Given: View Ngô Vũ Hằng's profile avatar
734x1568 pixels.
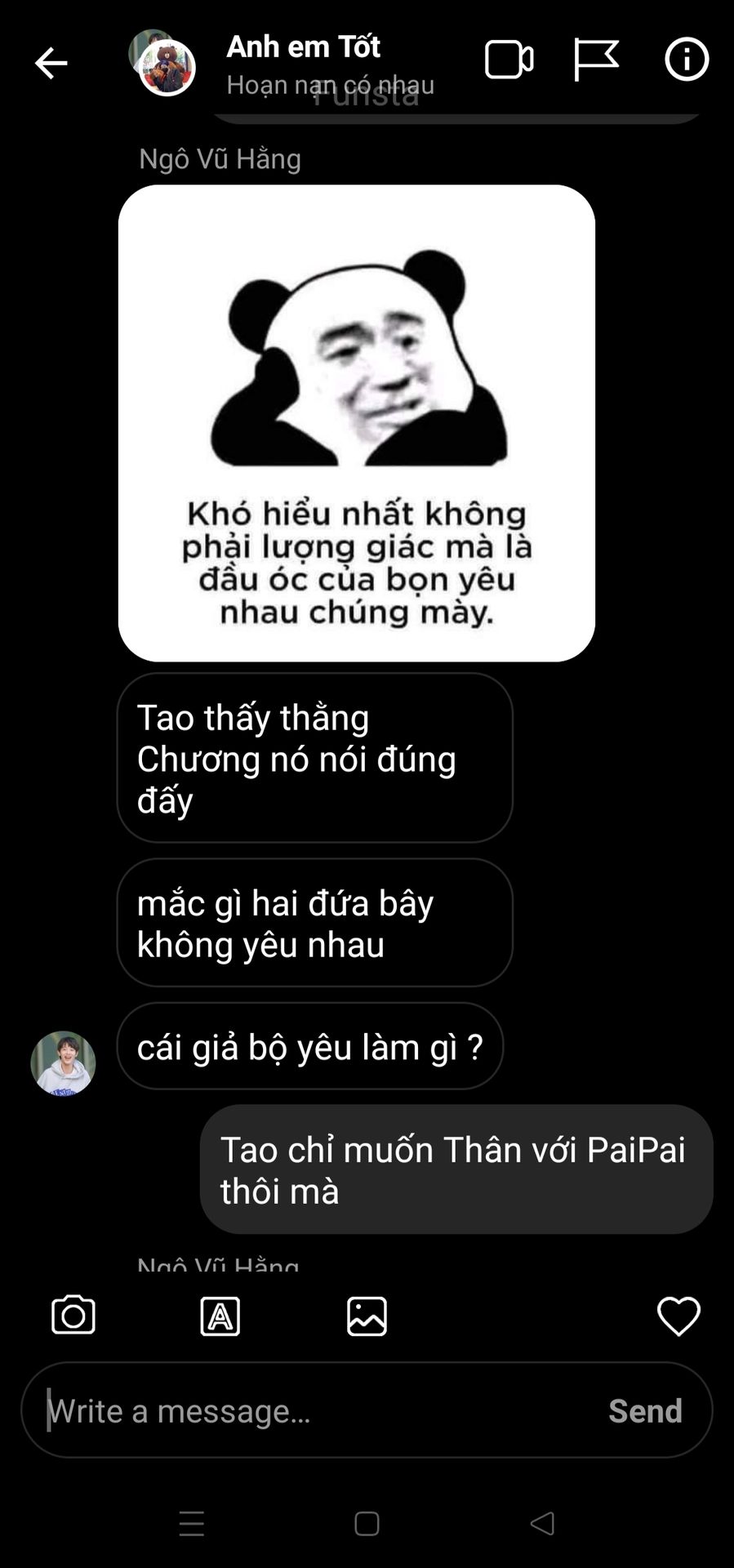Looking at the screenshot, I should point(64,1063).
